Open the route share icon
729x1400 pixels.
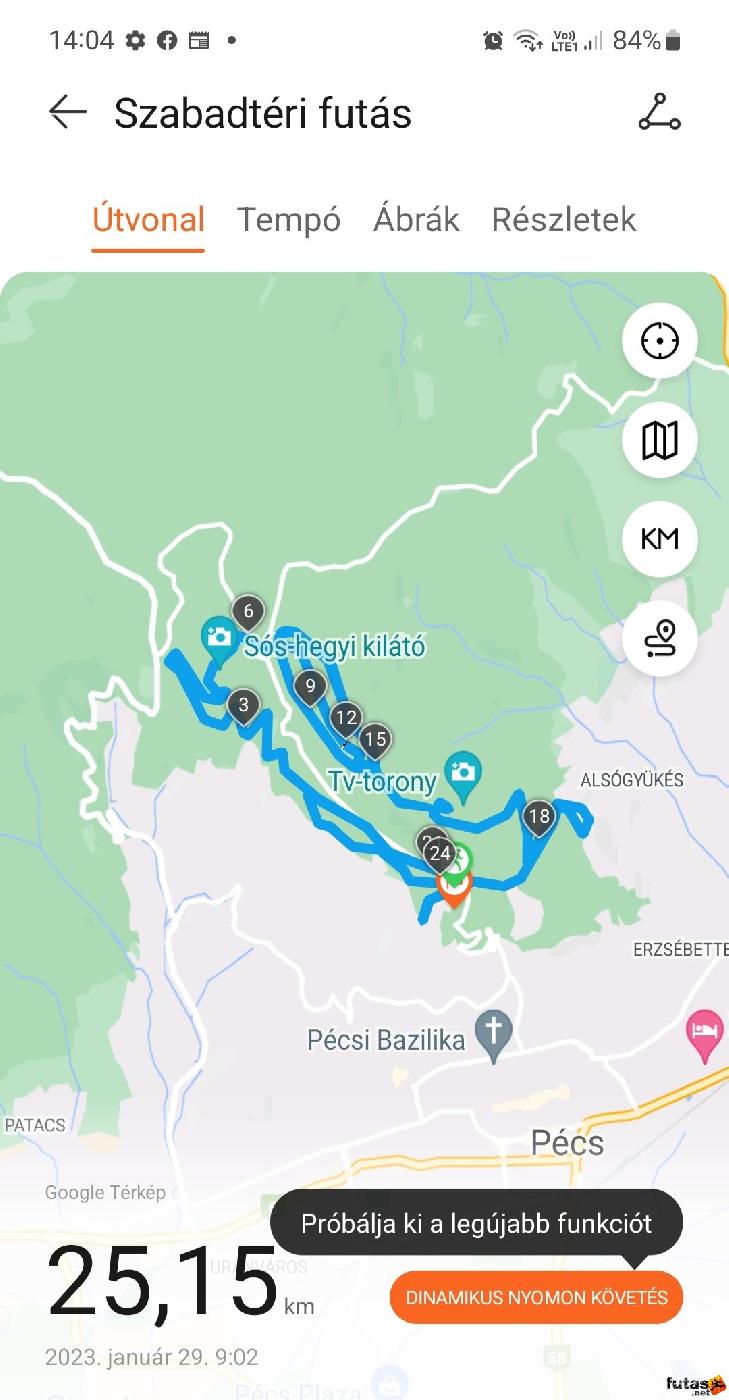pyautogui.click(x=659, y=112)
